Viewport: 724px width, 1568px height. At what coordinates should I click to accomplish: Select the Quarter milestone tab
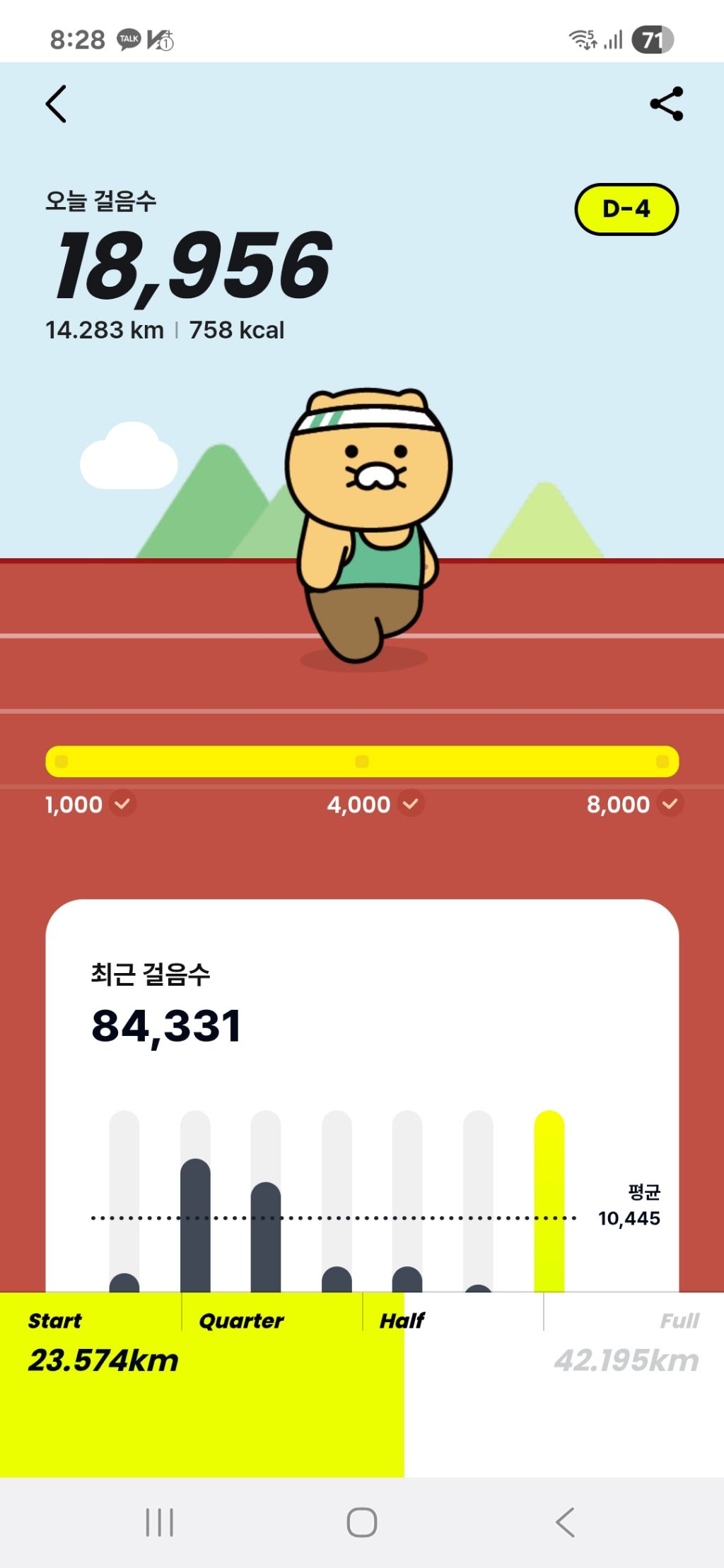click(x=242, y=1319)
